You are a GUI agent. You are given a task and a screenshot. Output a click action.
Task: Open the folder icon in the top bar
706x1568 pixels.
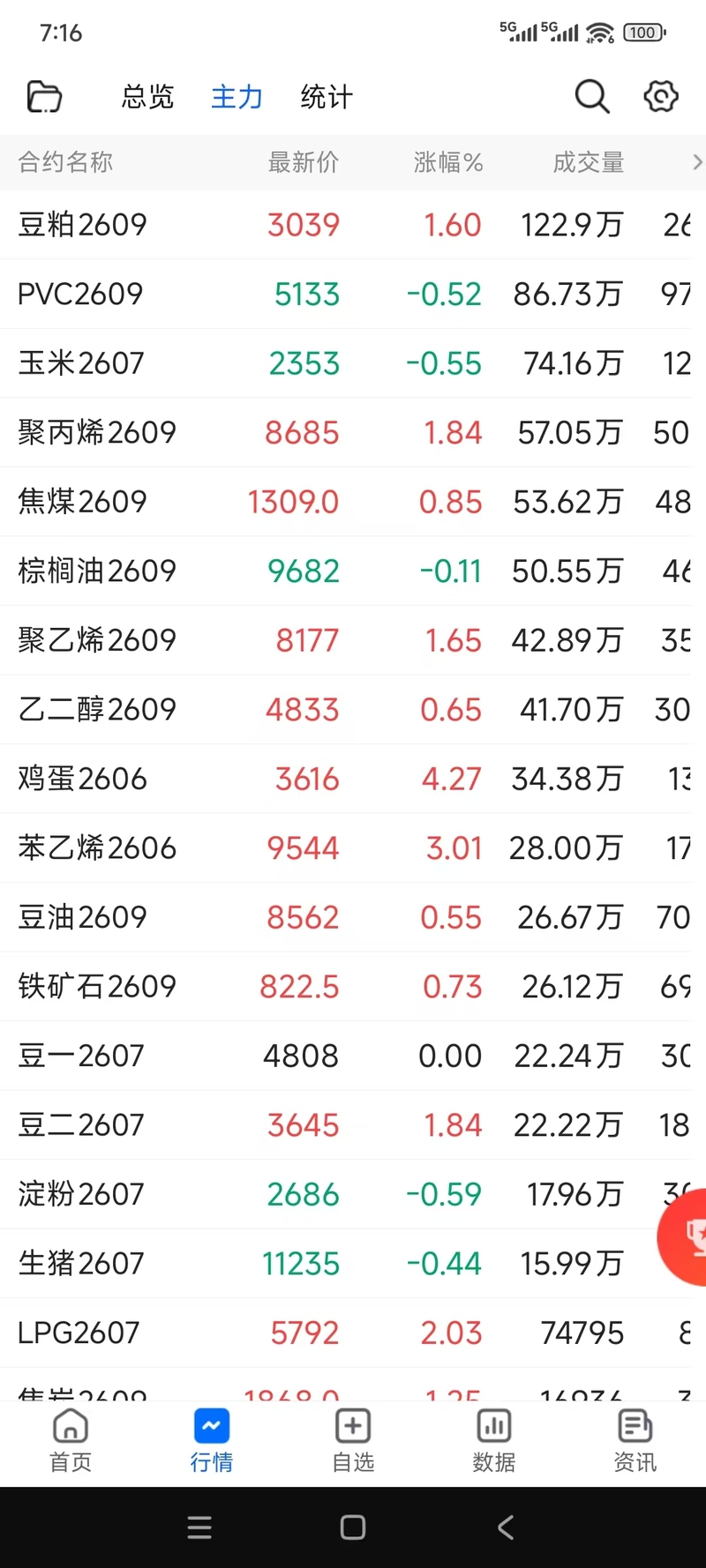click(x=44, y=96)
